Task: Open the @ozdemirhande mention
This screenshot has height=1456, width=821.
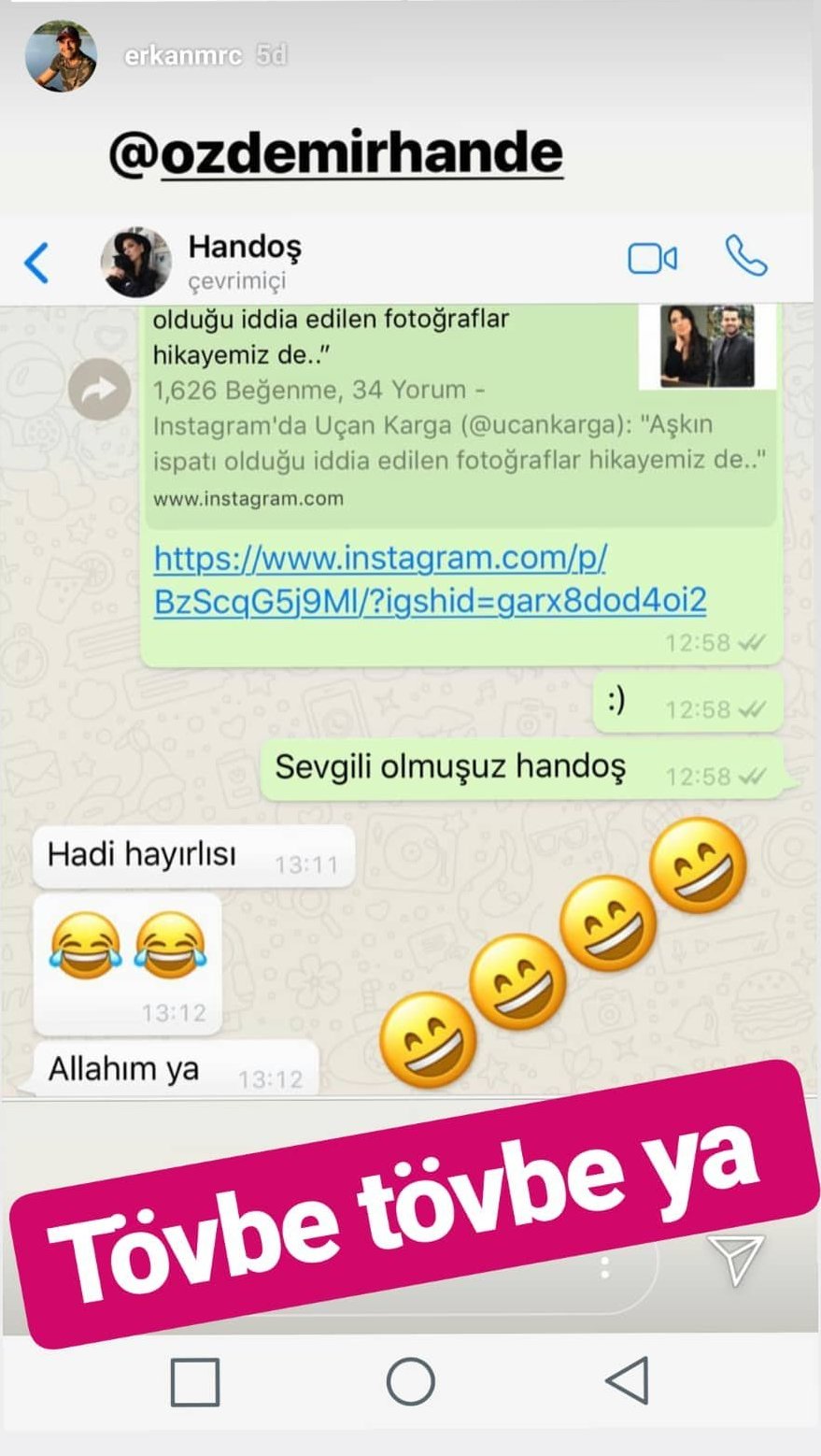Action: tap(336, 153)
